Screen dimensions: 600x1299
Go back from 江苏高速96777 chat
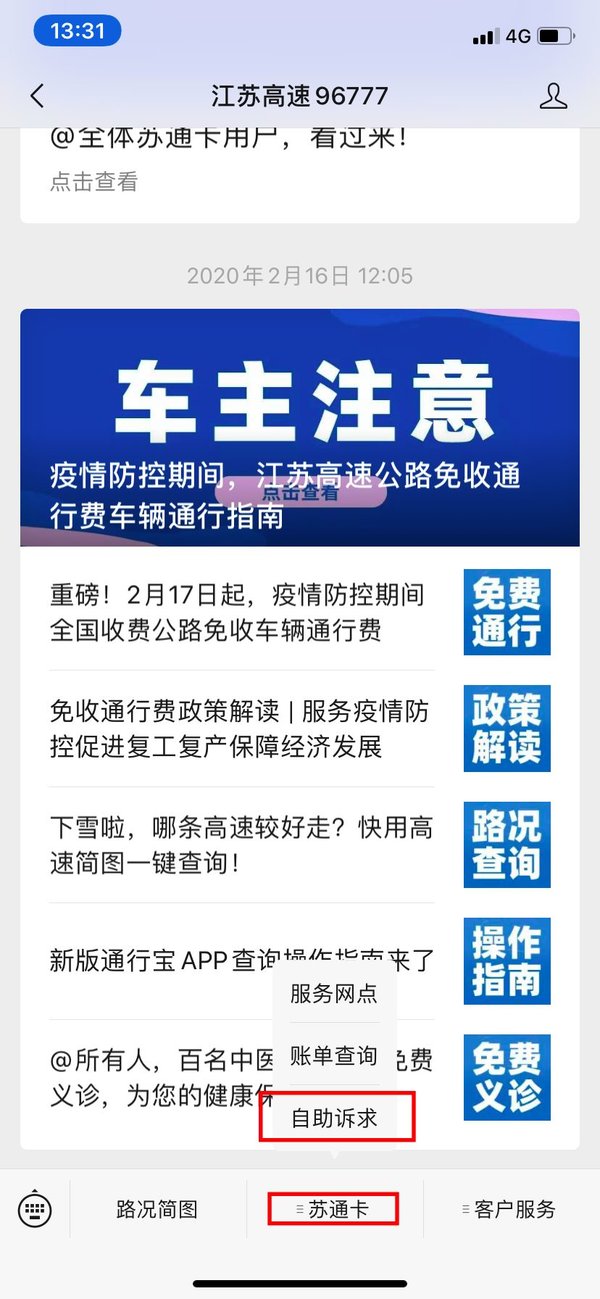click(38, 96)
